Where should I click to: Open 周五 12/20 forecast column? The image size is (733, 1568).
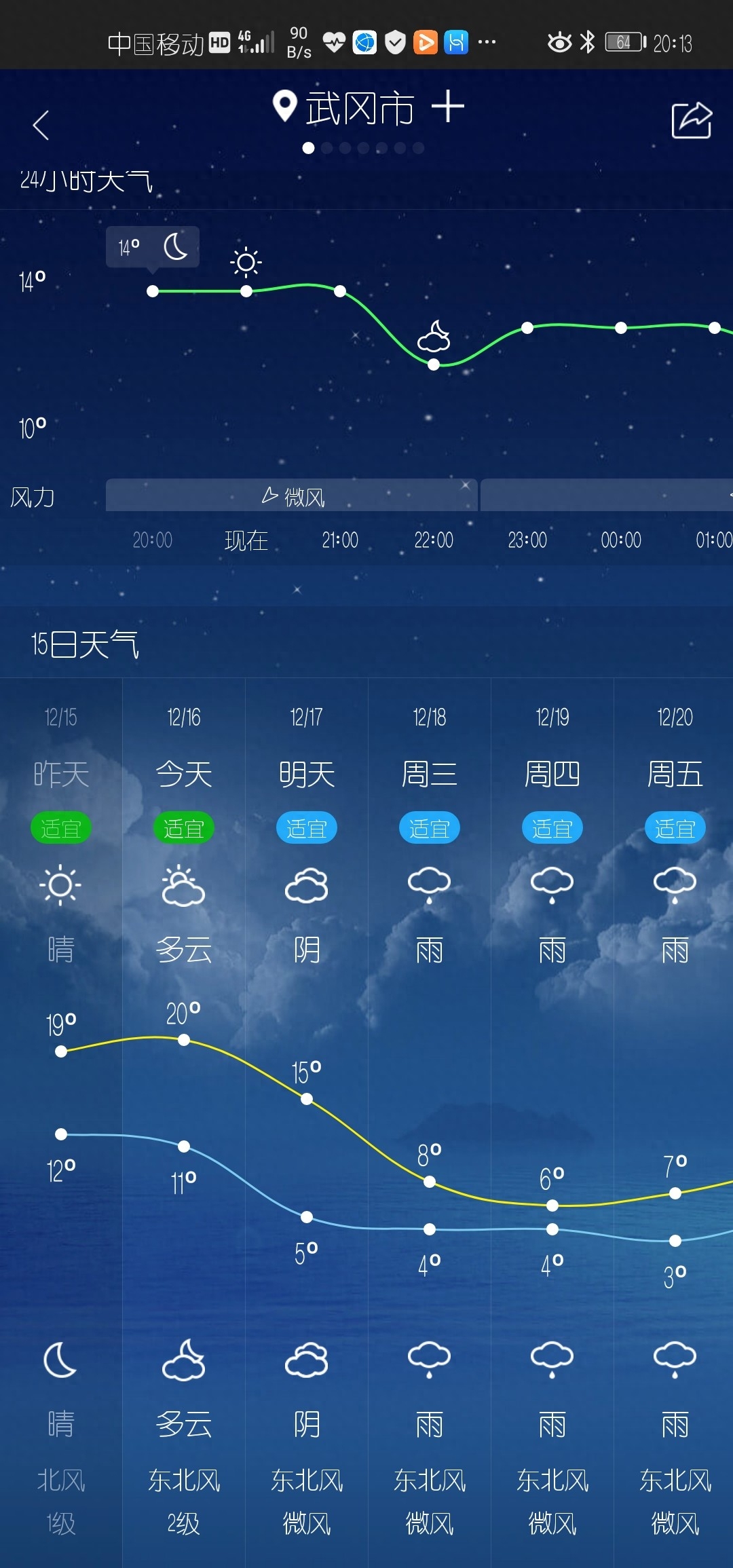[675, 774]
